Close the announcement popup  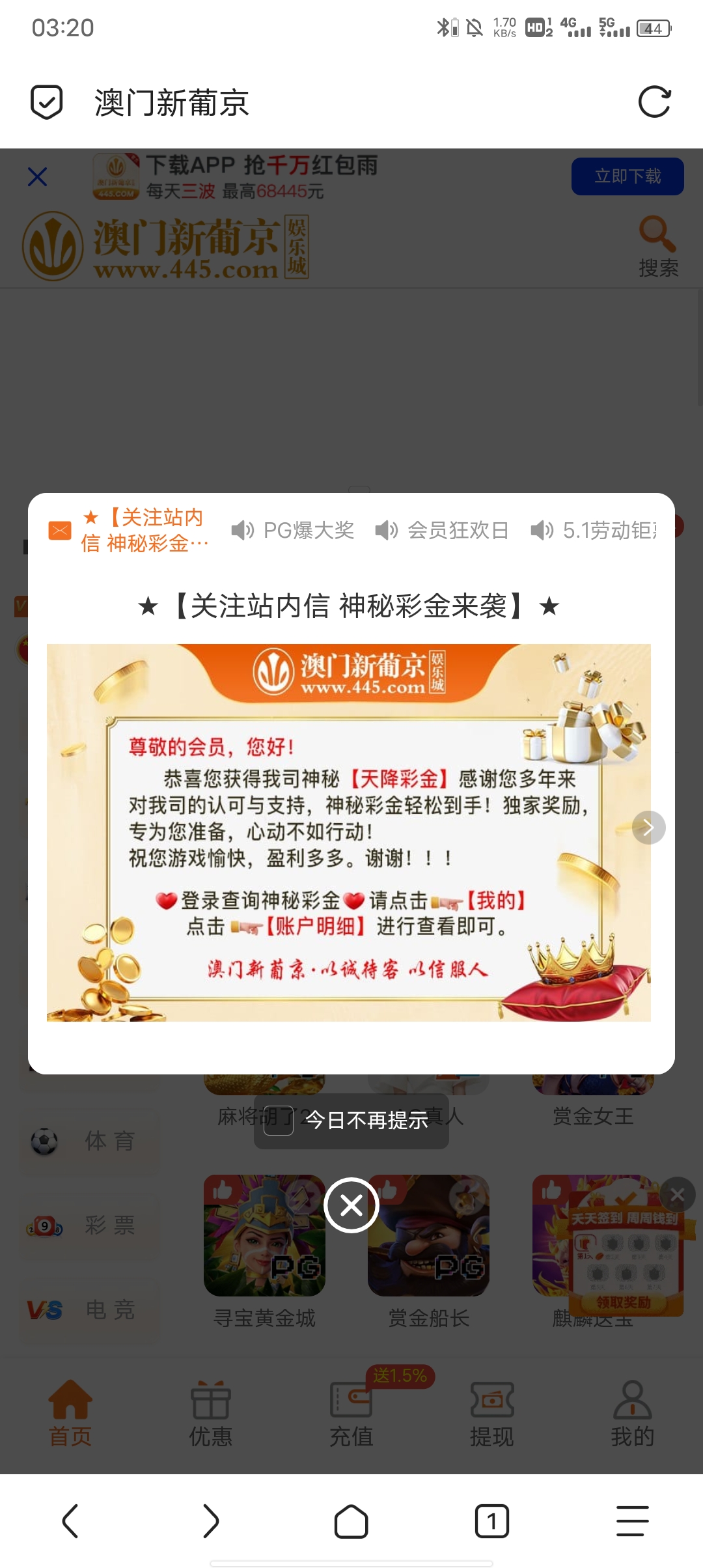pyautogui.click(x=351, y=1205)
